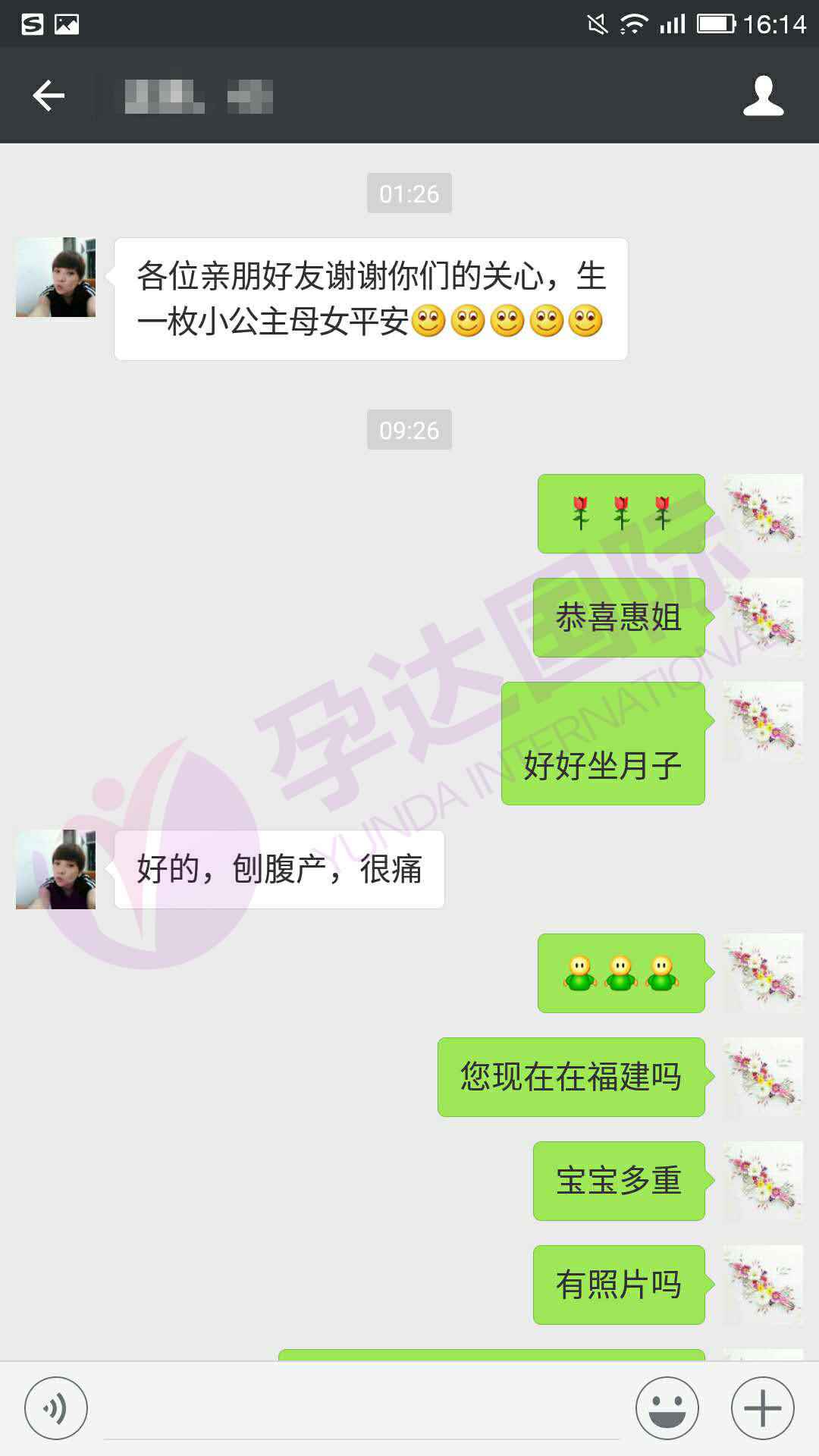Tap the floral avatar beside 恭喜惠姐
Screen dimensions: 819x1456
coord(763,617)
